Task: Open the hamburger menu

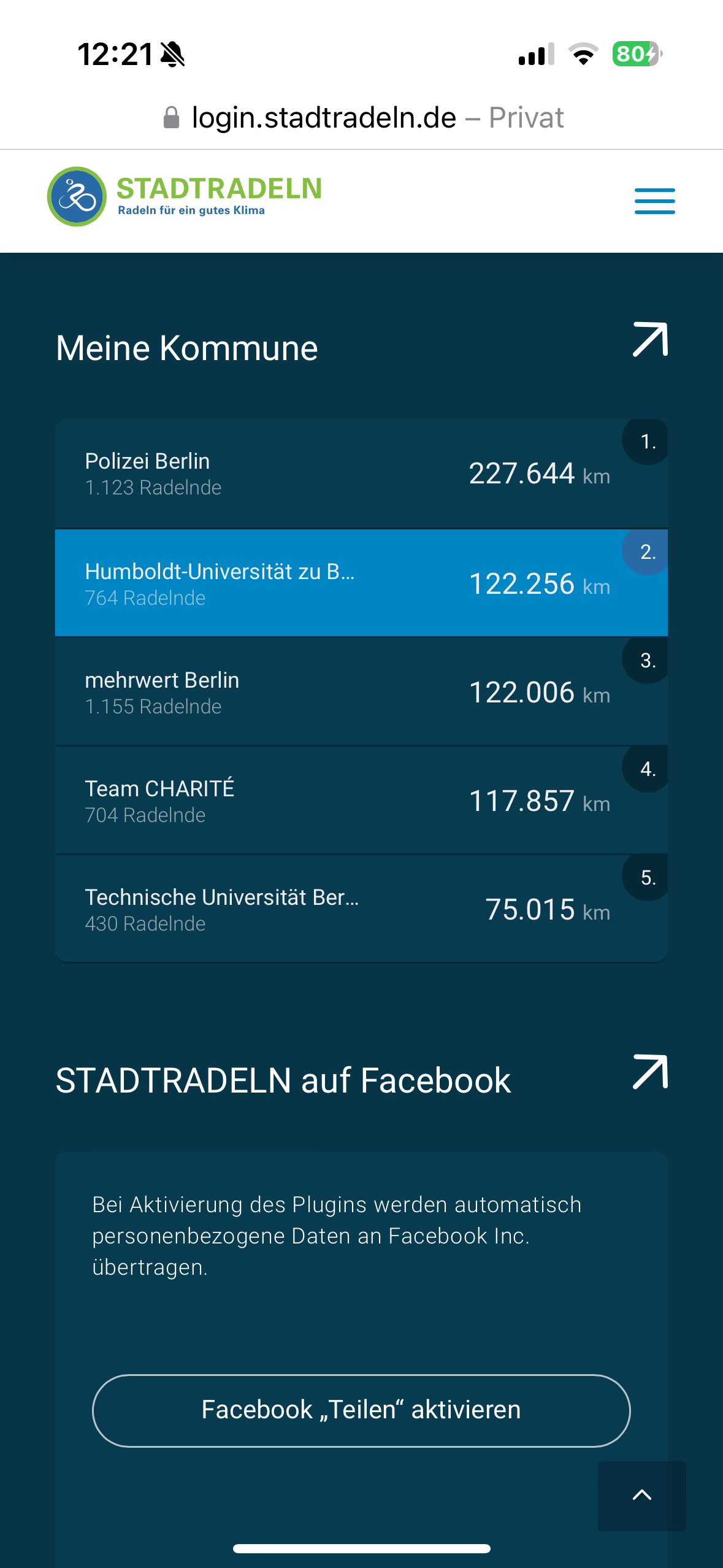Action: pyautogui.click(x=654, y=201)
